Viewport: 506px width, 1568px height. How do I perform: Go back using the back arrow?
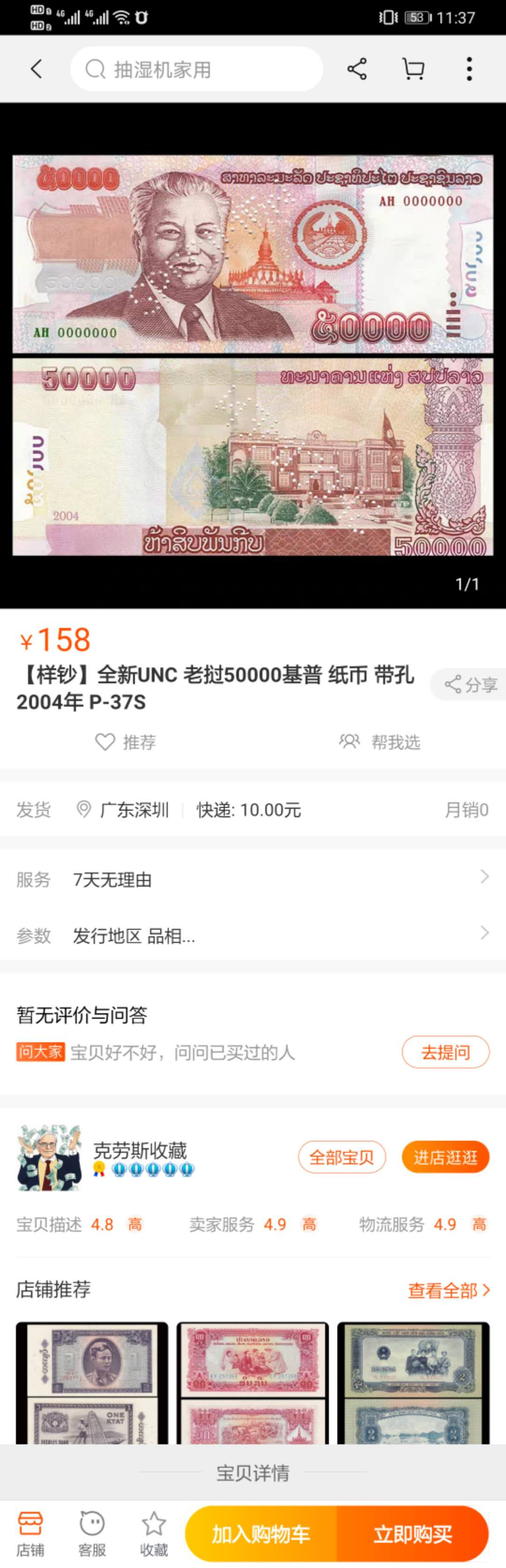pyautogui.click(x=37, y=69)
